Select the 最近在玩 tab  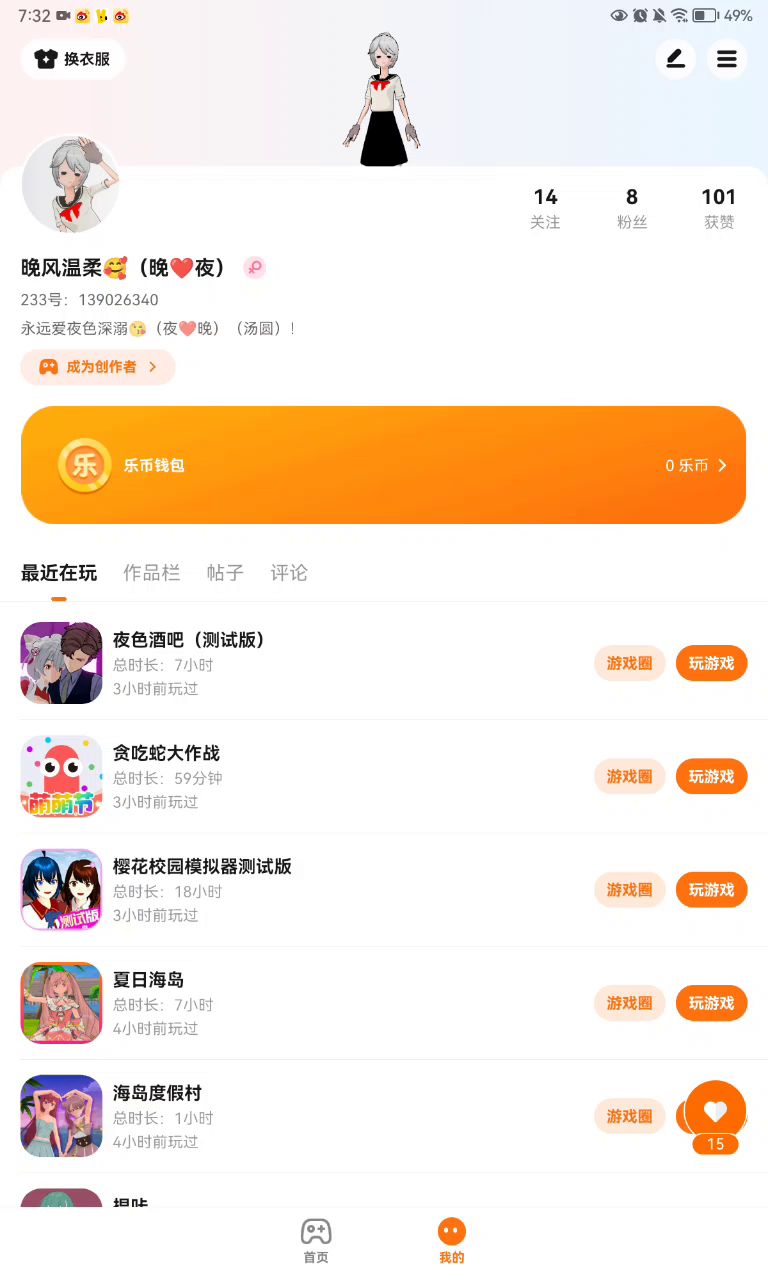[59, 573]
